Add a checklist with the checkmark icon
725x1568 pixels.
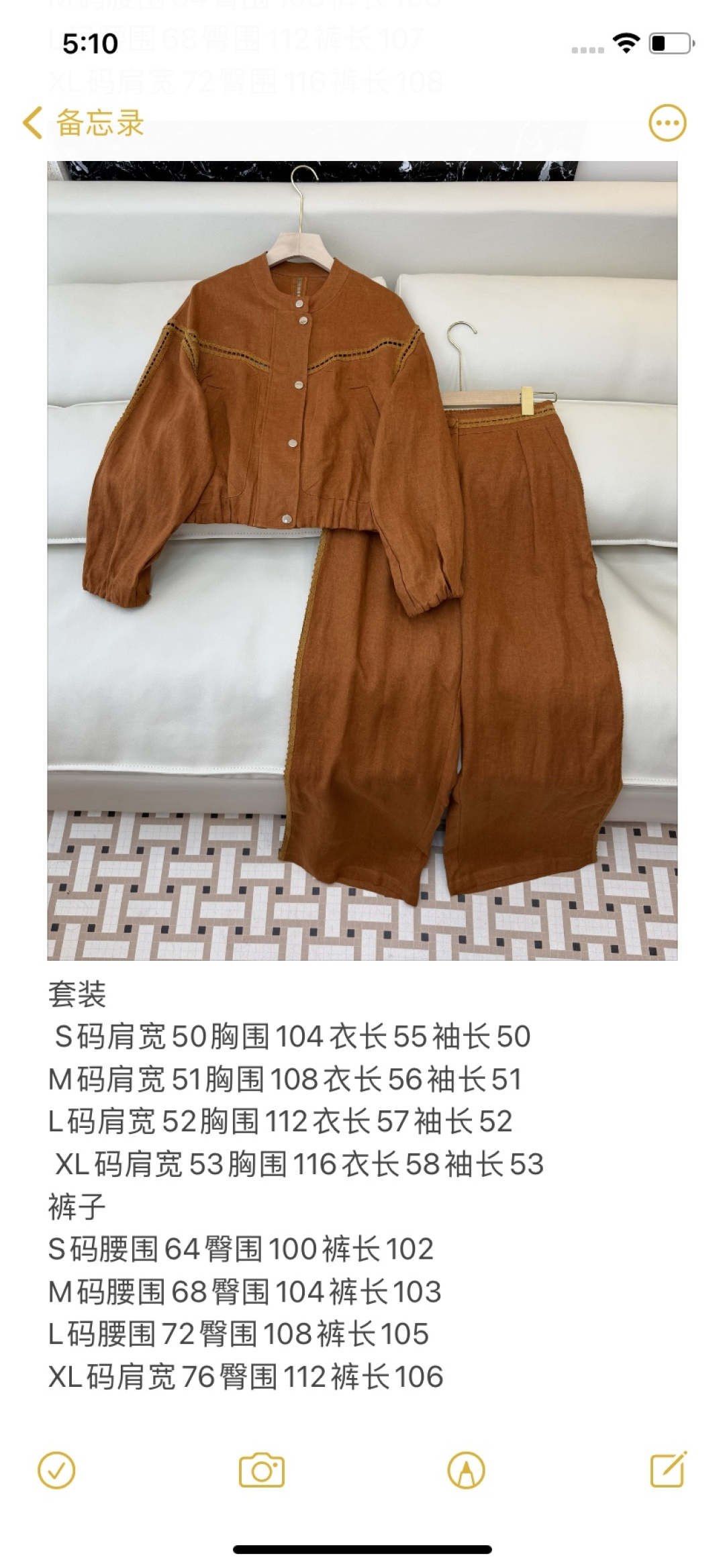point(56,1470)
